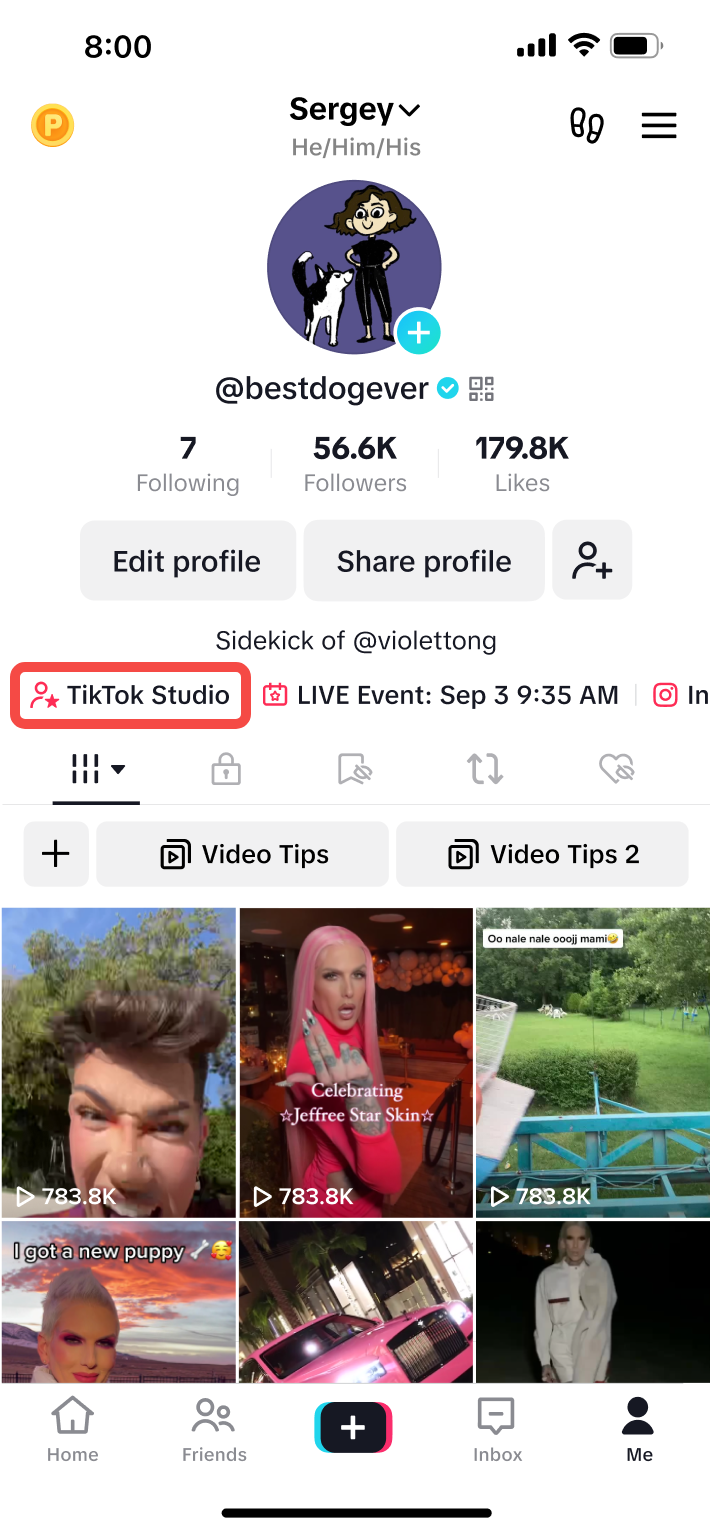This screenshot has height=1534, width=710.
Task: Switch to the reposts tab
Action: click(485, 769)
